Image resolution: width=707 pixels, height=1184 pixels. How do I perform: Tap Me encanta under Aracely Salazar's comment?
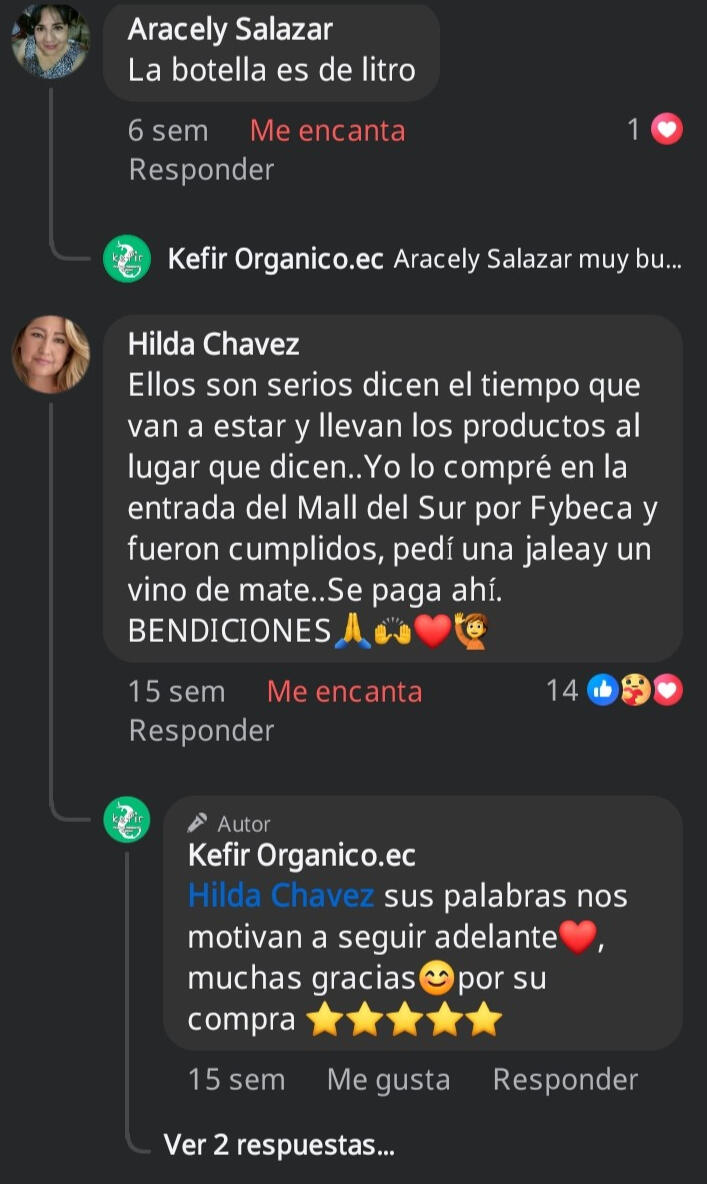point(327,130)
